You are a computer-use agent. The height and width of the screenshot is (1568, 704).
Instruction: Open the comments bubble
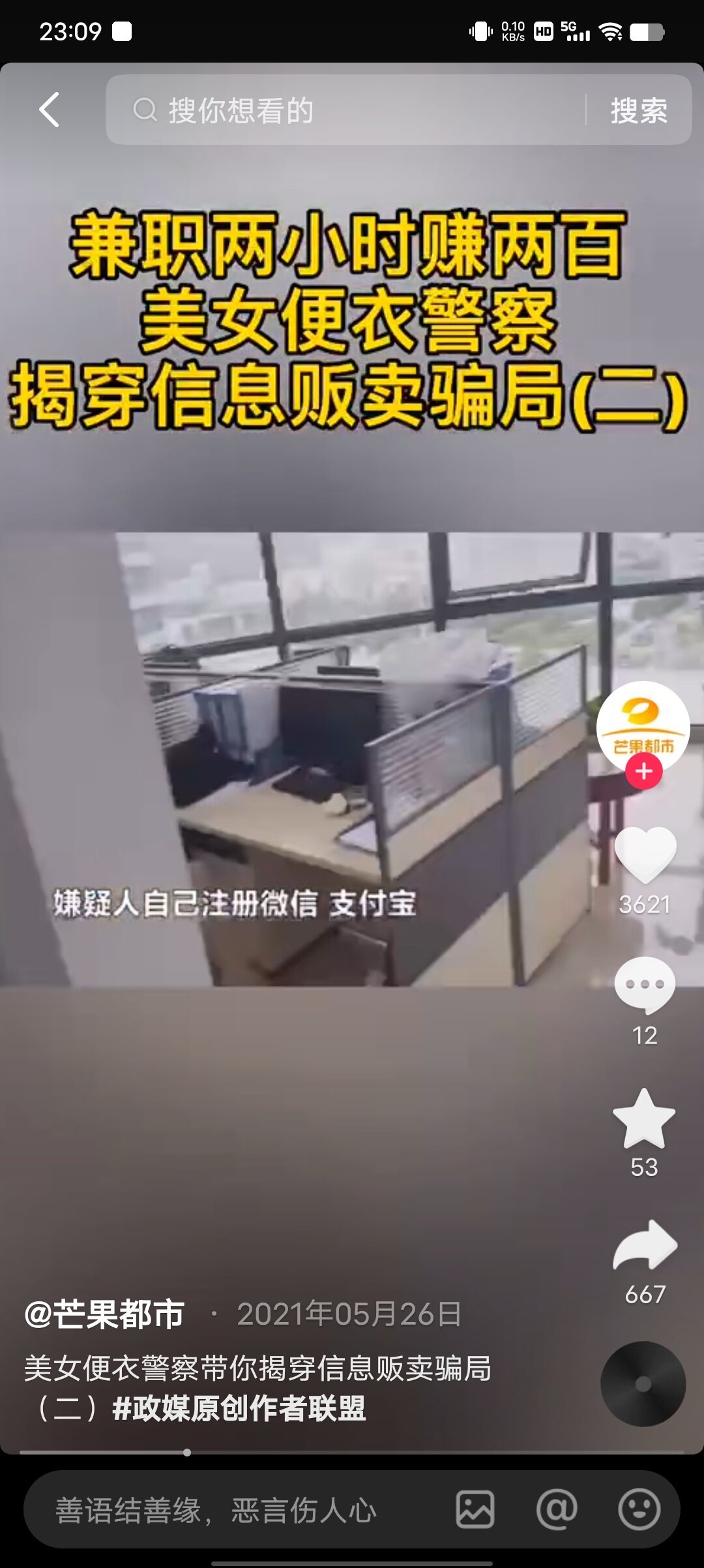(645, 985)
